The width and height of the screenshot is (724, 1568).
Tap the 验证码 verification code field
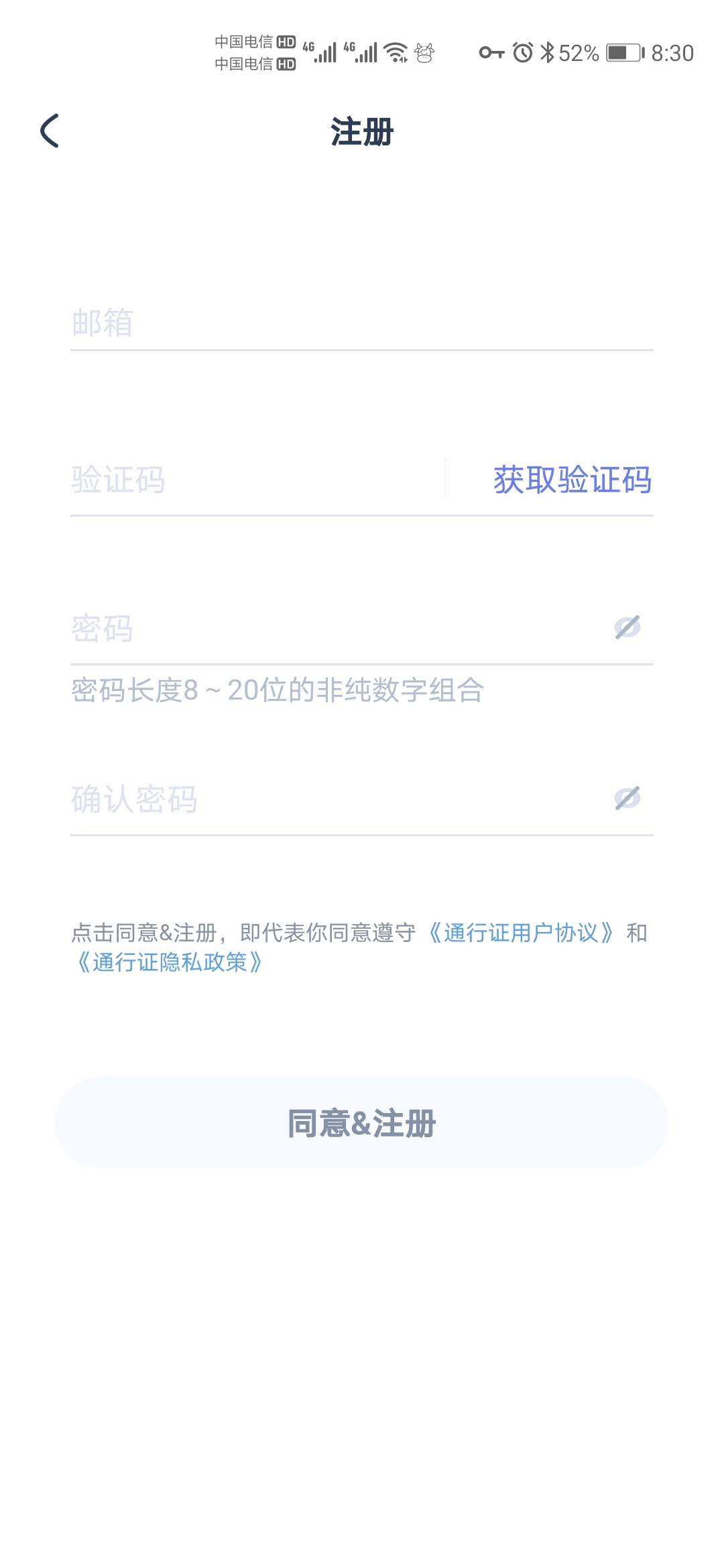click(255, 480)
